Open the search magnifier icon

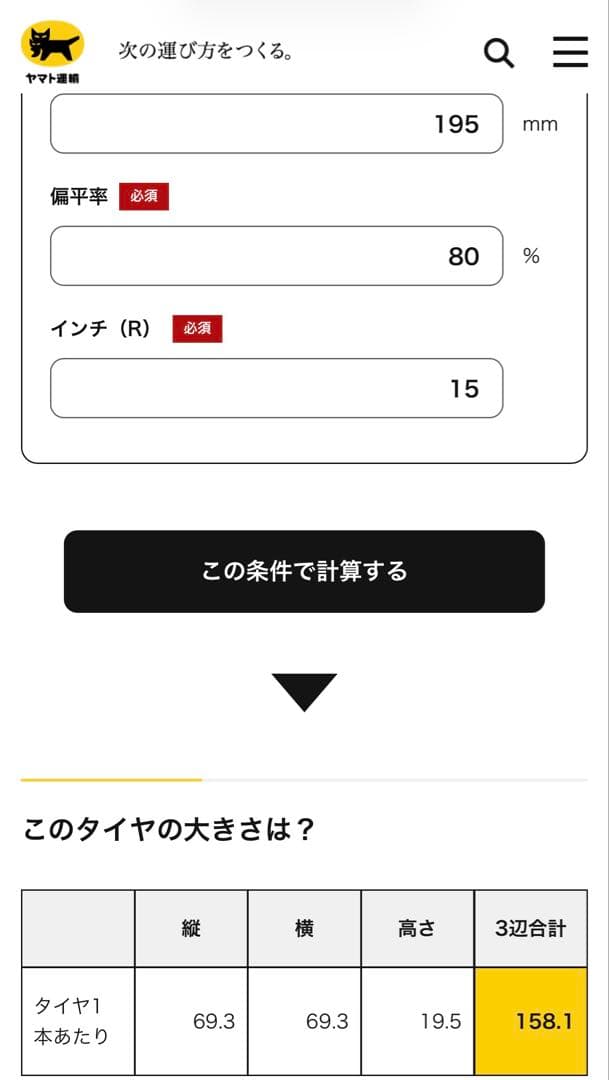tap(499, 53)
